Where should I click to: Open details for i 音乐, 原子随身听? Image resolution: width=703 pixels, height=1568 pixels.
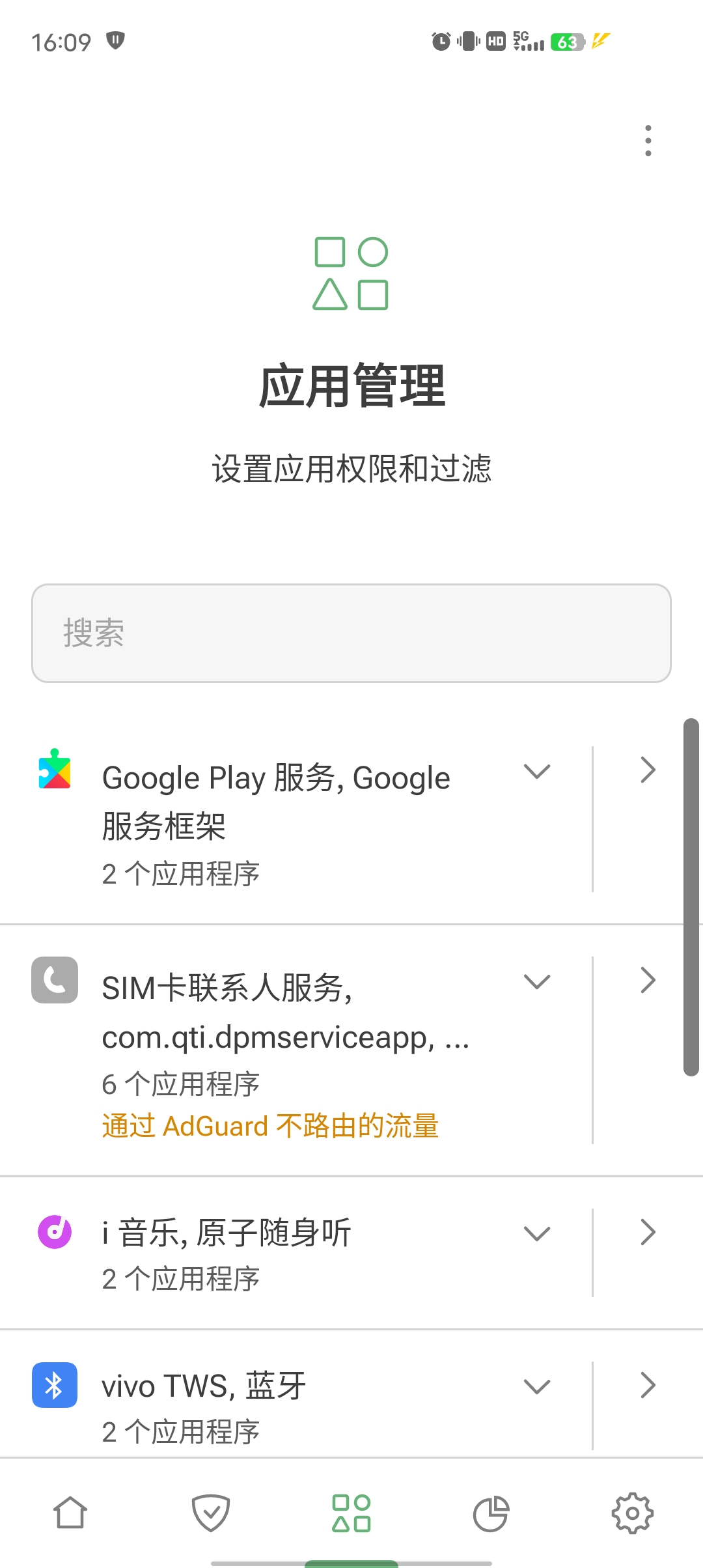(648, 1232)
